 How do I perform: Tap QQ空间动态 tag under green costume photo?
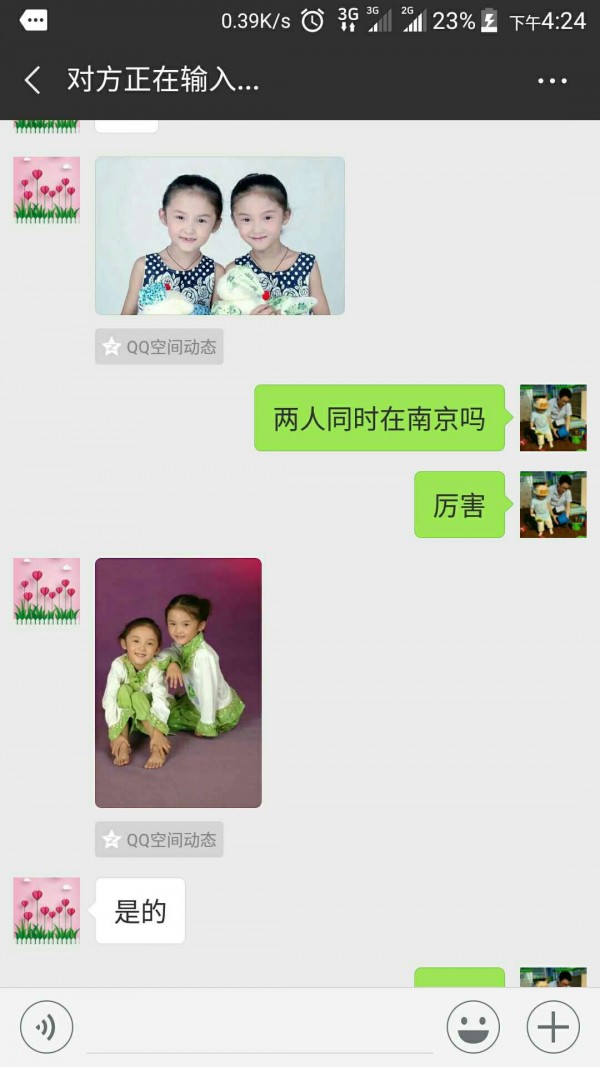coord(159,840)
